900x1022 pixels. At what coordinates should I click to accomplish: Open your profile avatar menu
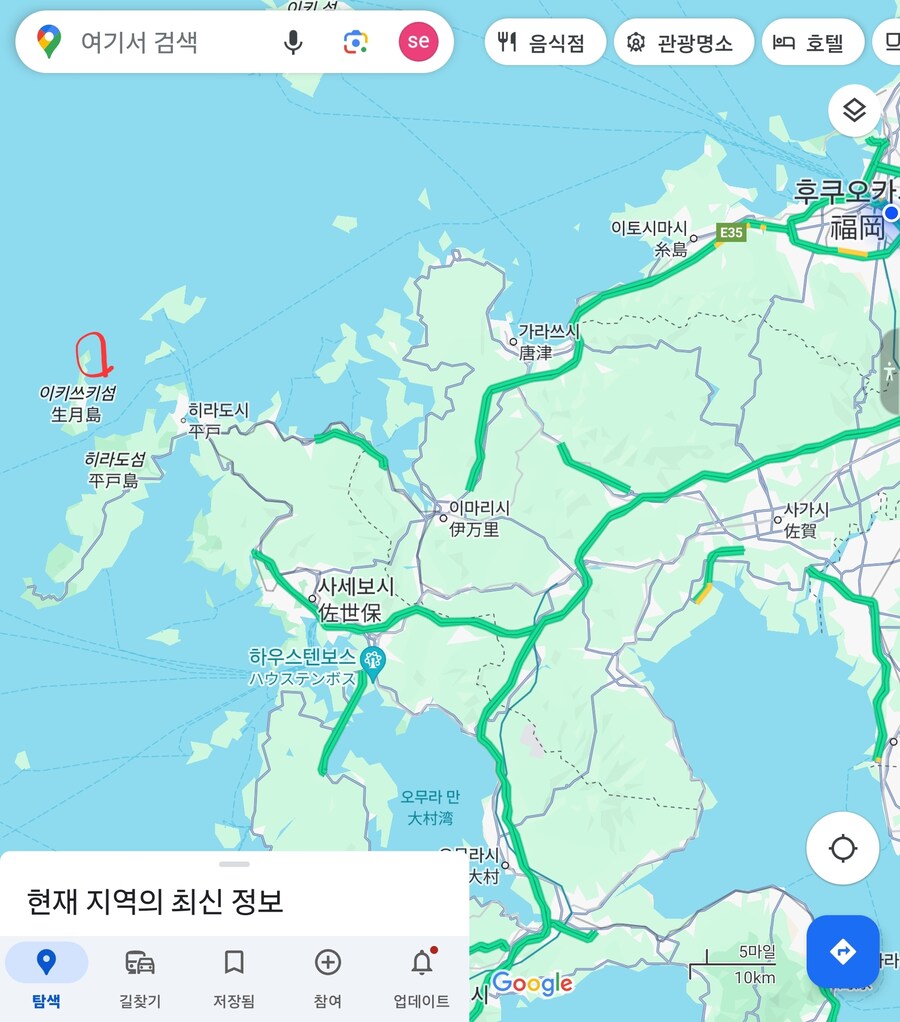419,42
